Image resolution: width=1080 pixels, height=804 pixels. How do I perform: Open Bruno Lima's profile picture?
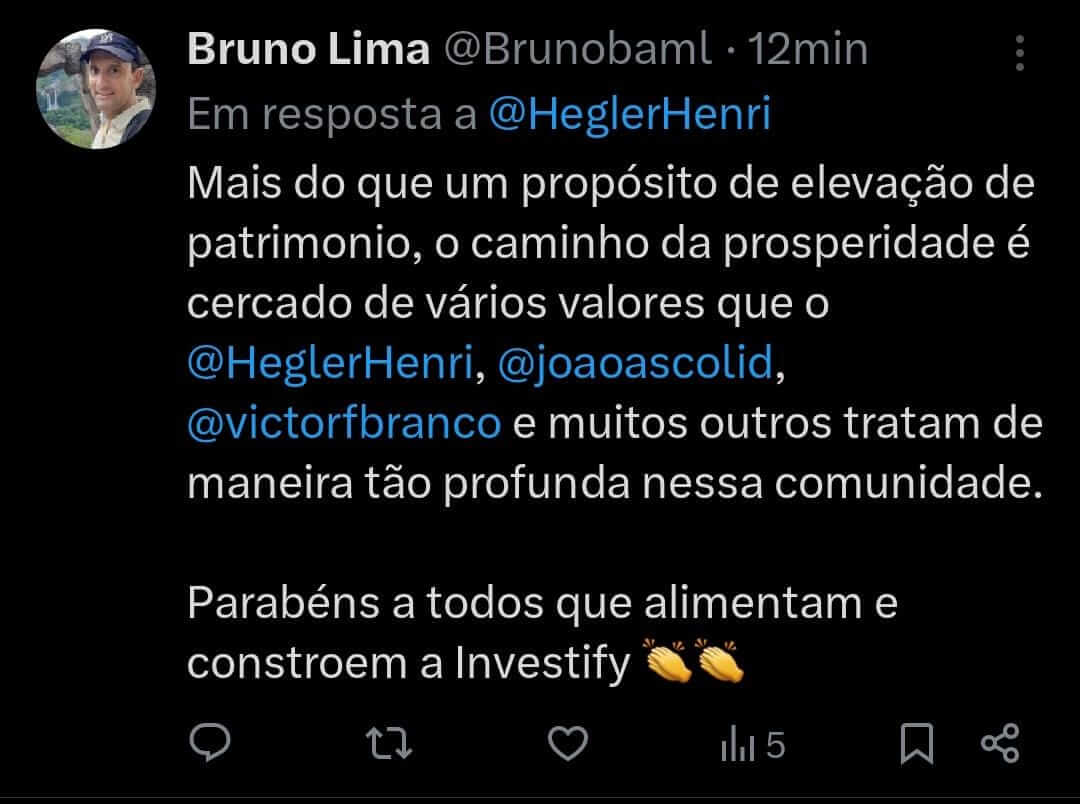coord(96,89)
